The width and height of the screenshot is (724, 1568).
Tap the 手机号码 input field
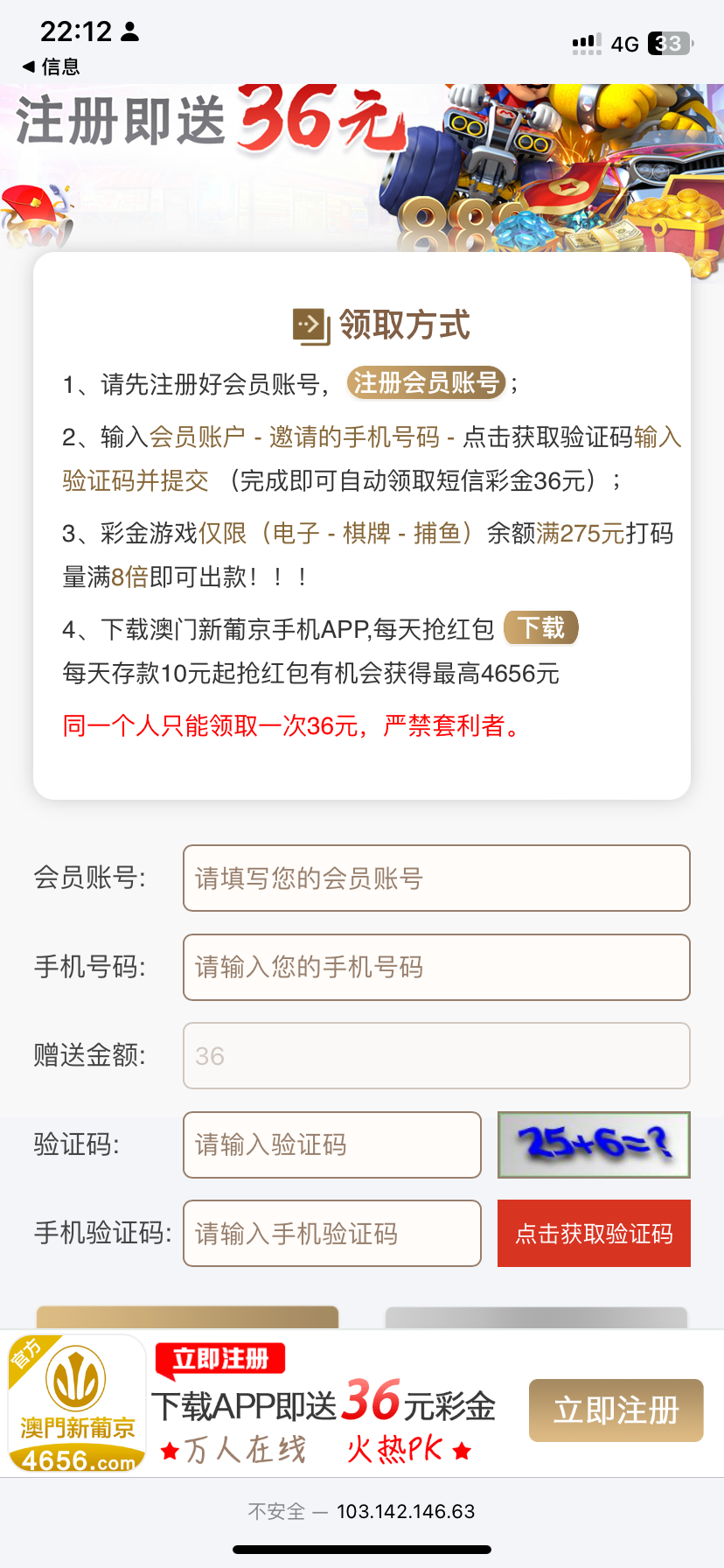(435, 968)
